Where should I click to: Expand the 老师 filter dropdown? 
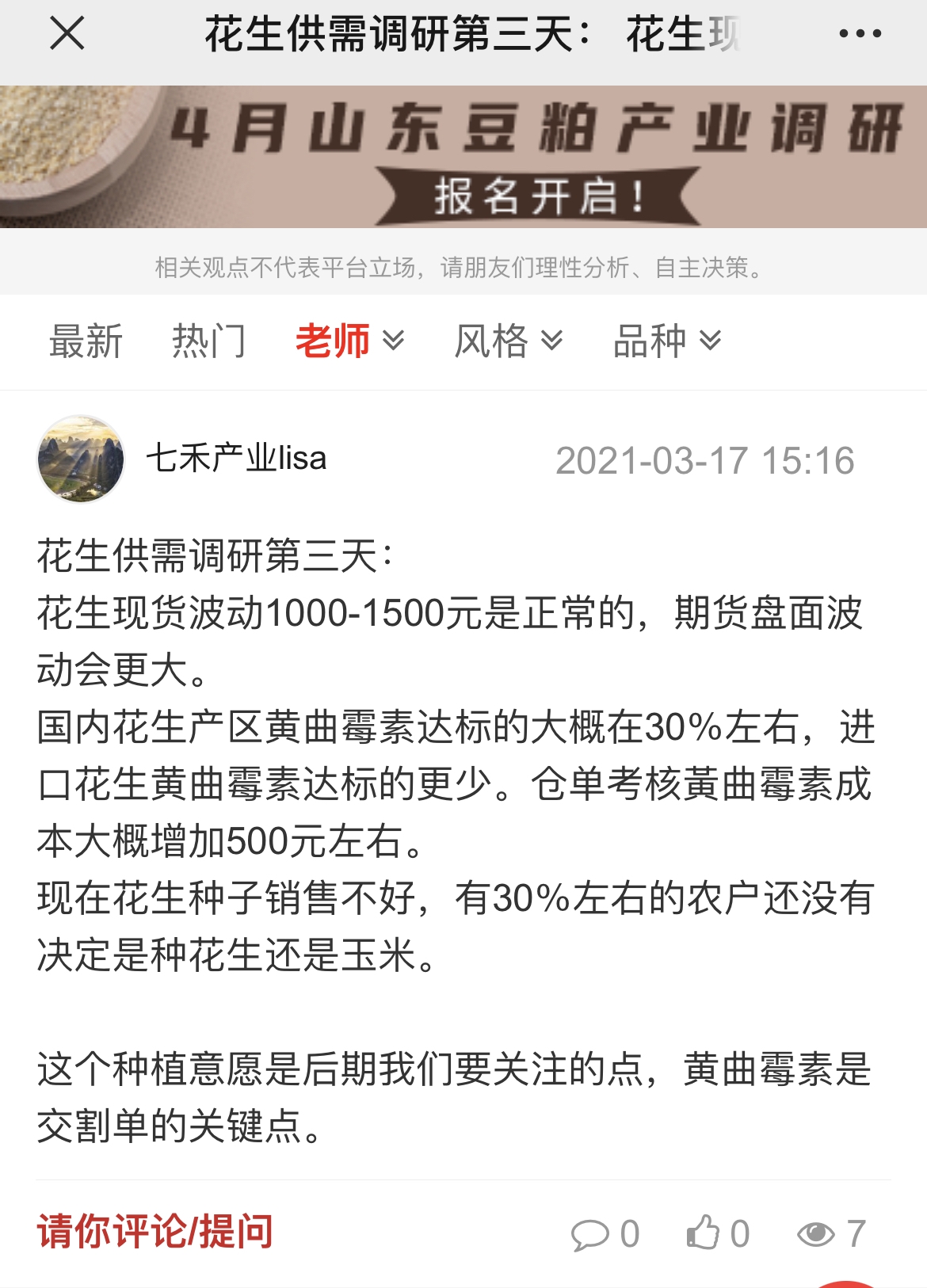[x=349, y=341]
